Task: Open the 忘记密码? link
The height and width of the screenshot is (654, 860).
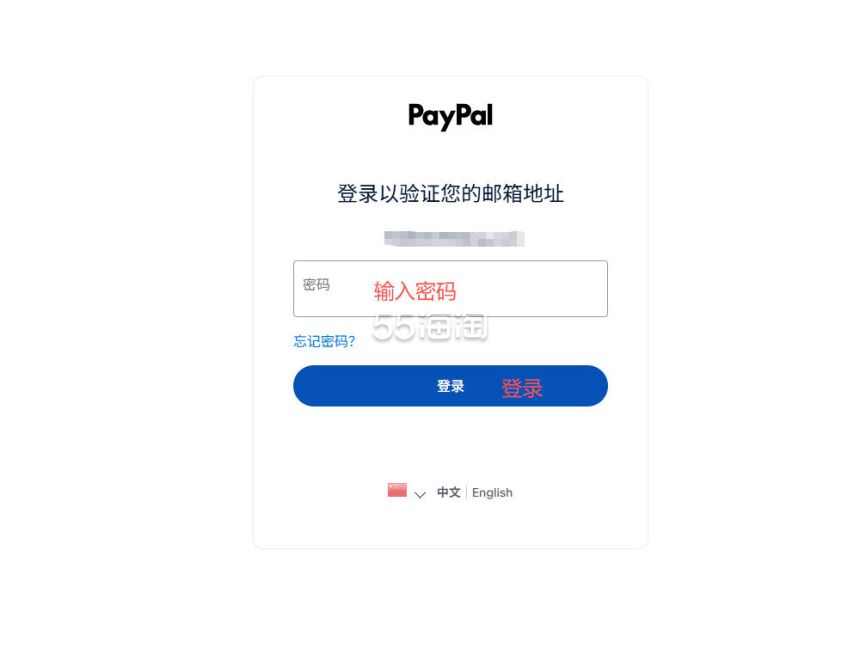Action: (324, 341)
